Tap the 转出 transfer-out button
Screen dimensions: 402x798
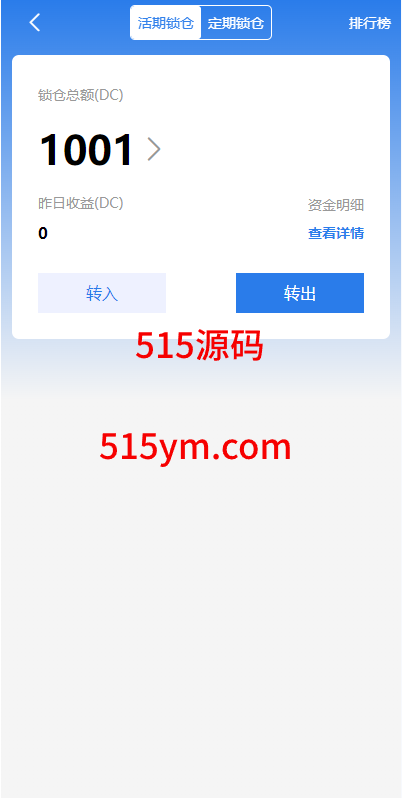pos(300,293)
